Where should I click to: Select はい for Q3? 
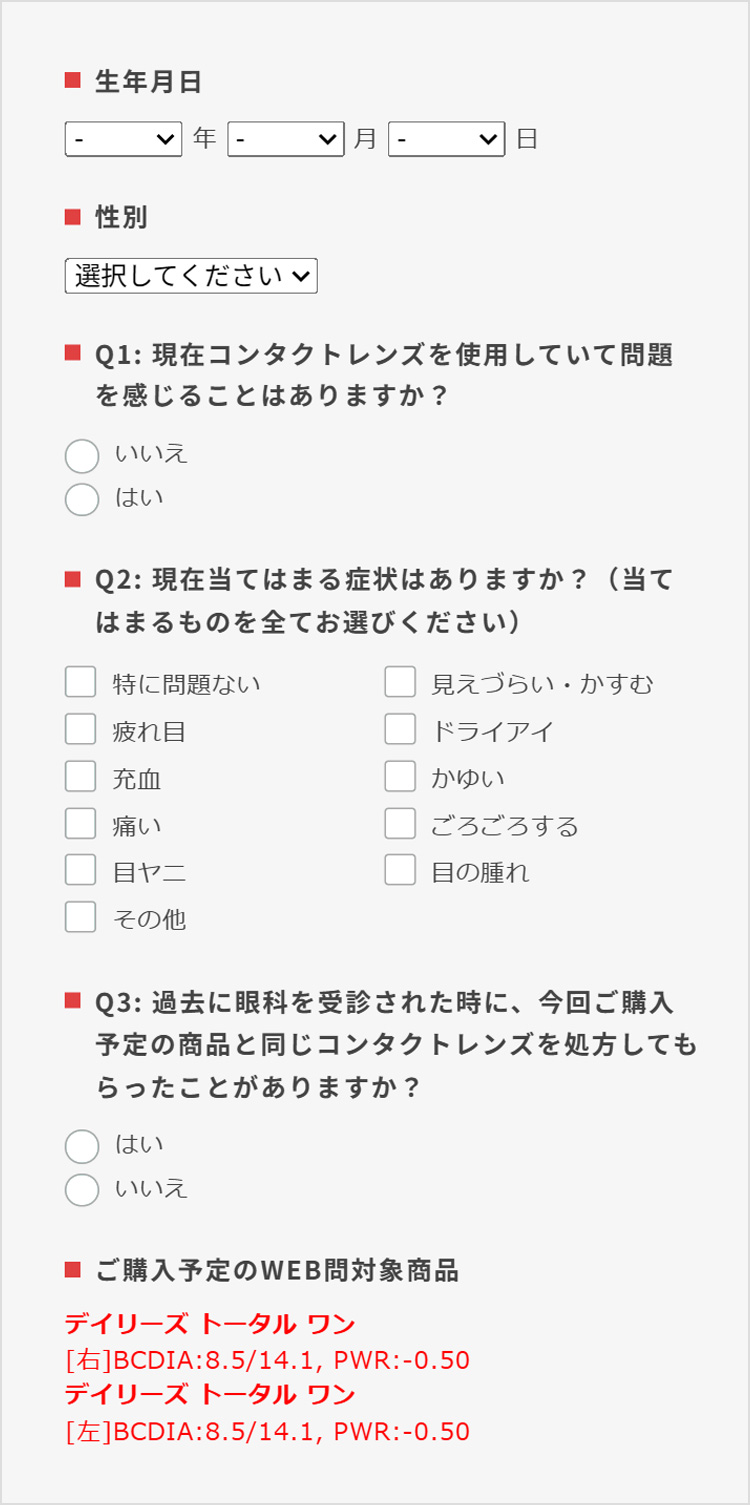pyautogui.click(x=81, y=1146)
